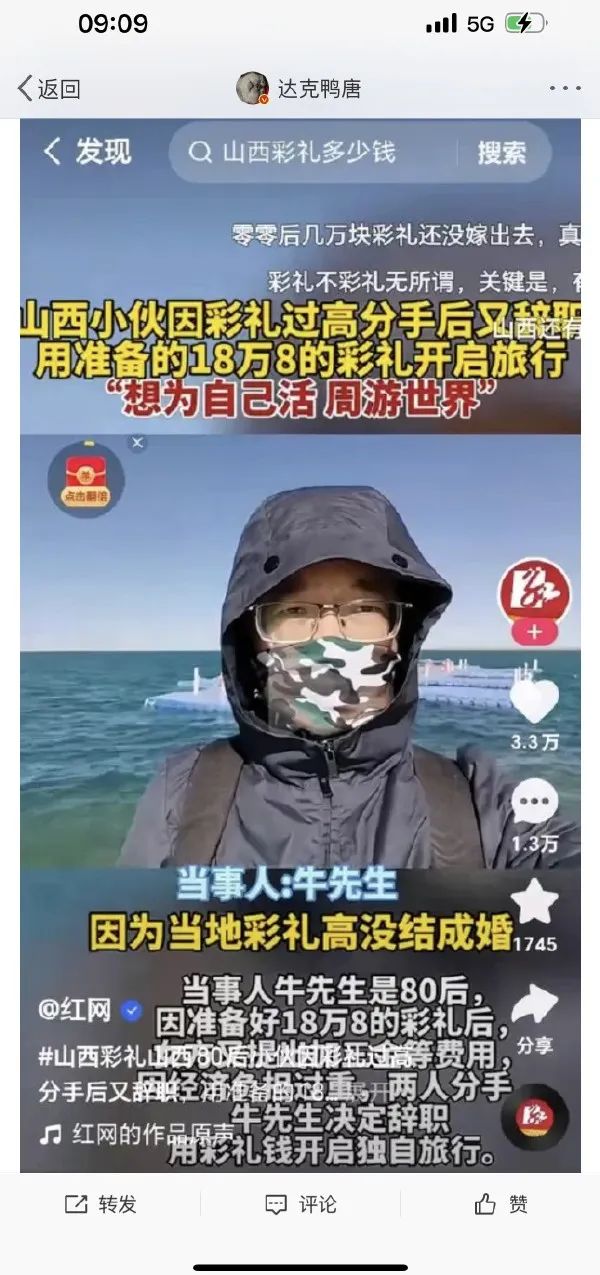Image resolution: width=600 pixels, height=1275 pixels.
Task: Tap the posted screenshot image
Action: (300, 645)
